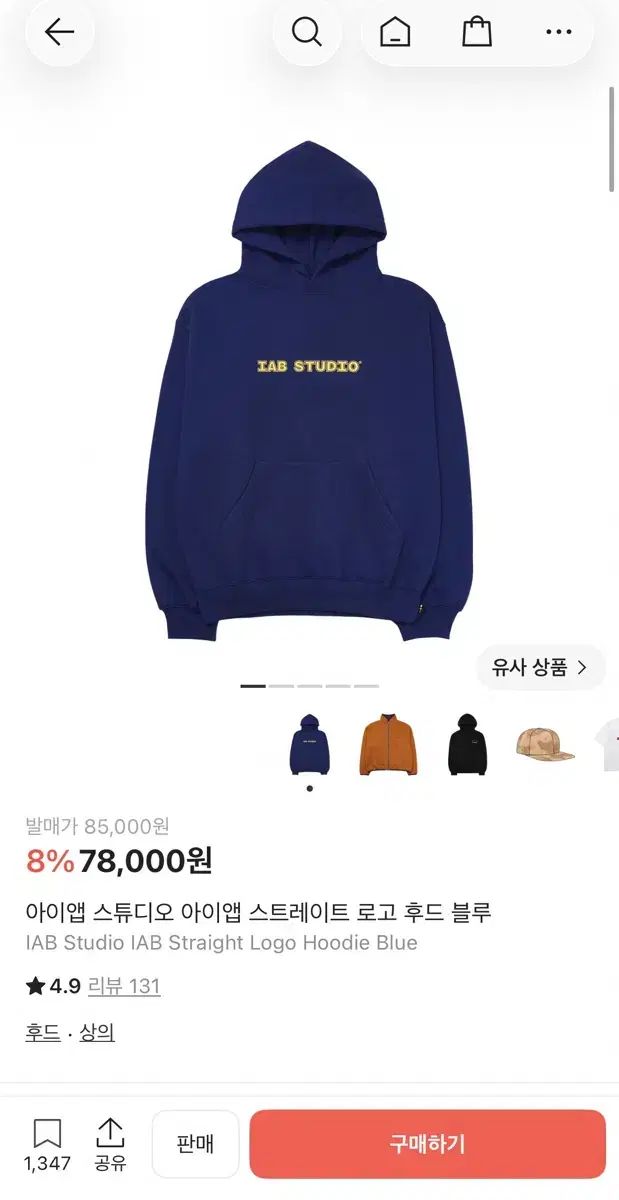This screenshot has height=1200, width=619.
Task: Tap the 판매 sell button
Action: tap(196, 1144)
